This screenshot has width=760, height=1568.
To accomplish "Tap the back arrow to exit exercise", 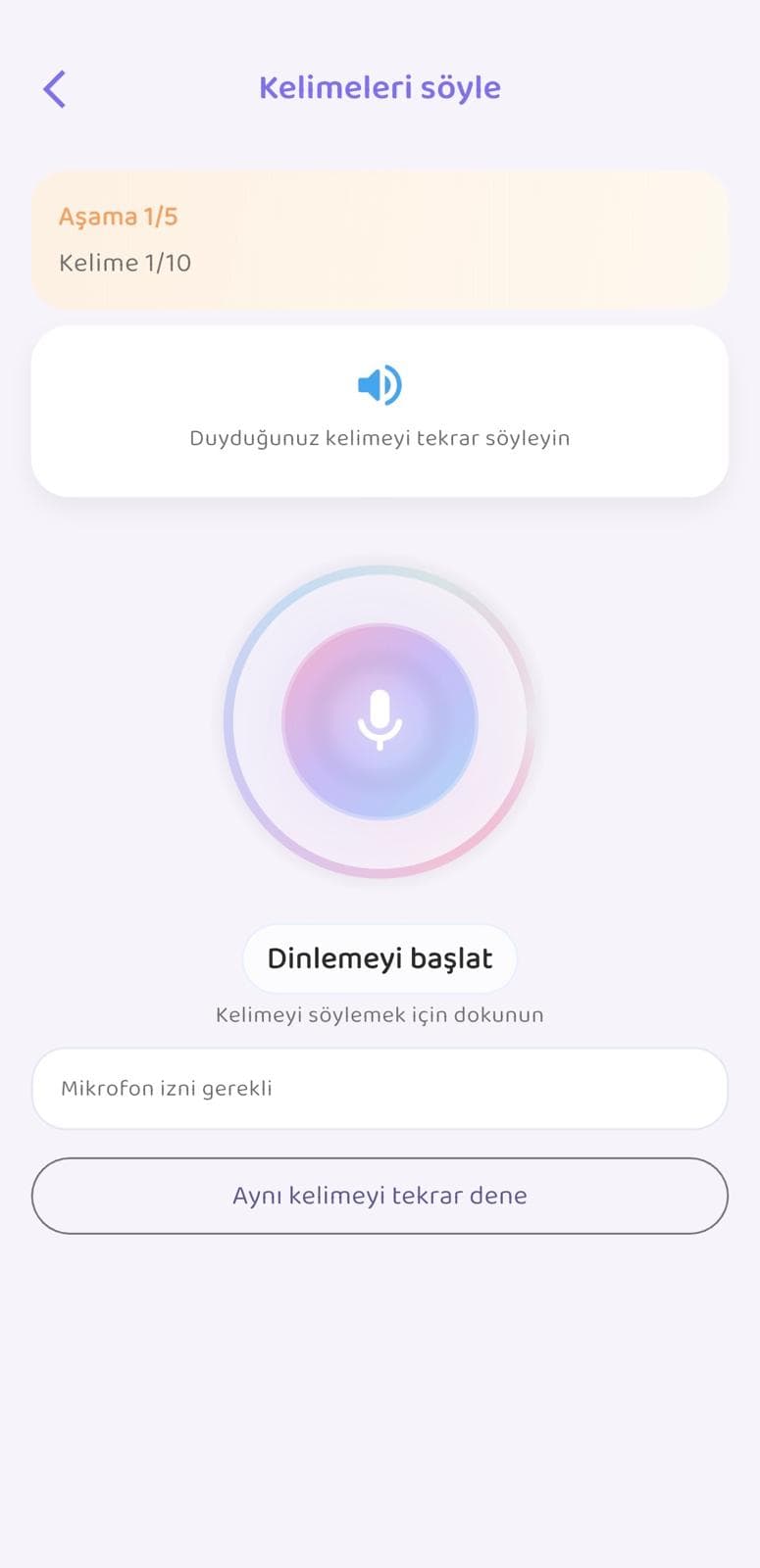I will click(x=54, y=88).
